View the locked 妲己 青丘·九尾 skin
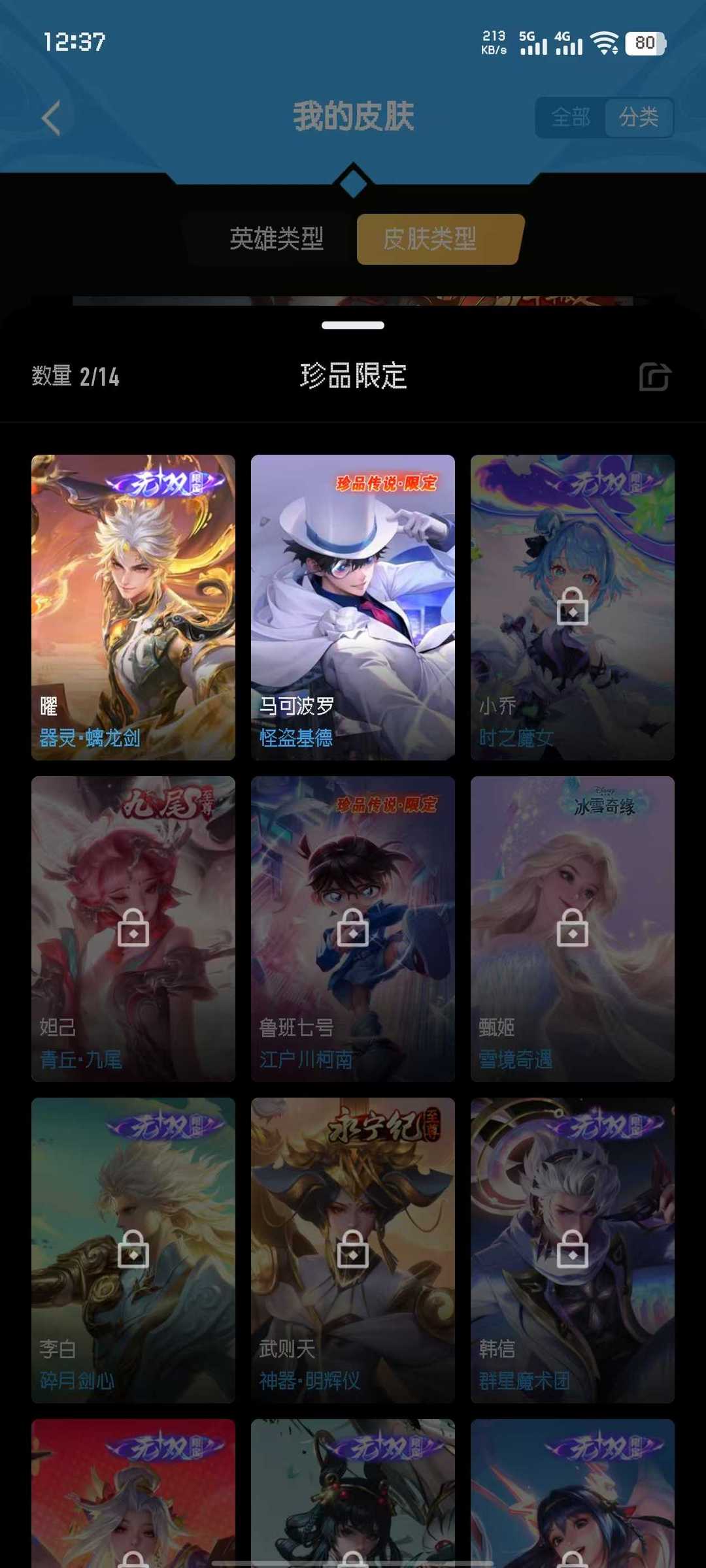 coord(133,929)
